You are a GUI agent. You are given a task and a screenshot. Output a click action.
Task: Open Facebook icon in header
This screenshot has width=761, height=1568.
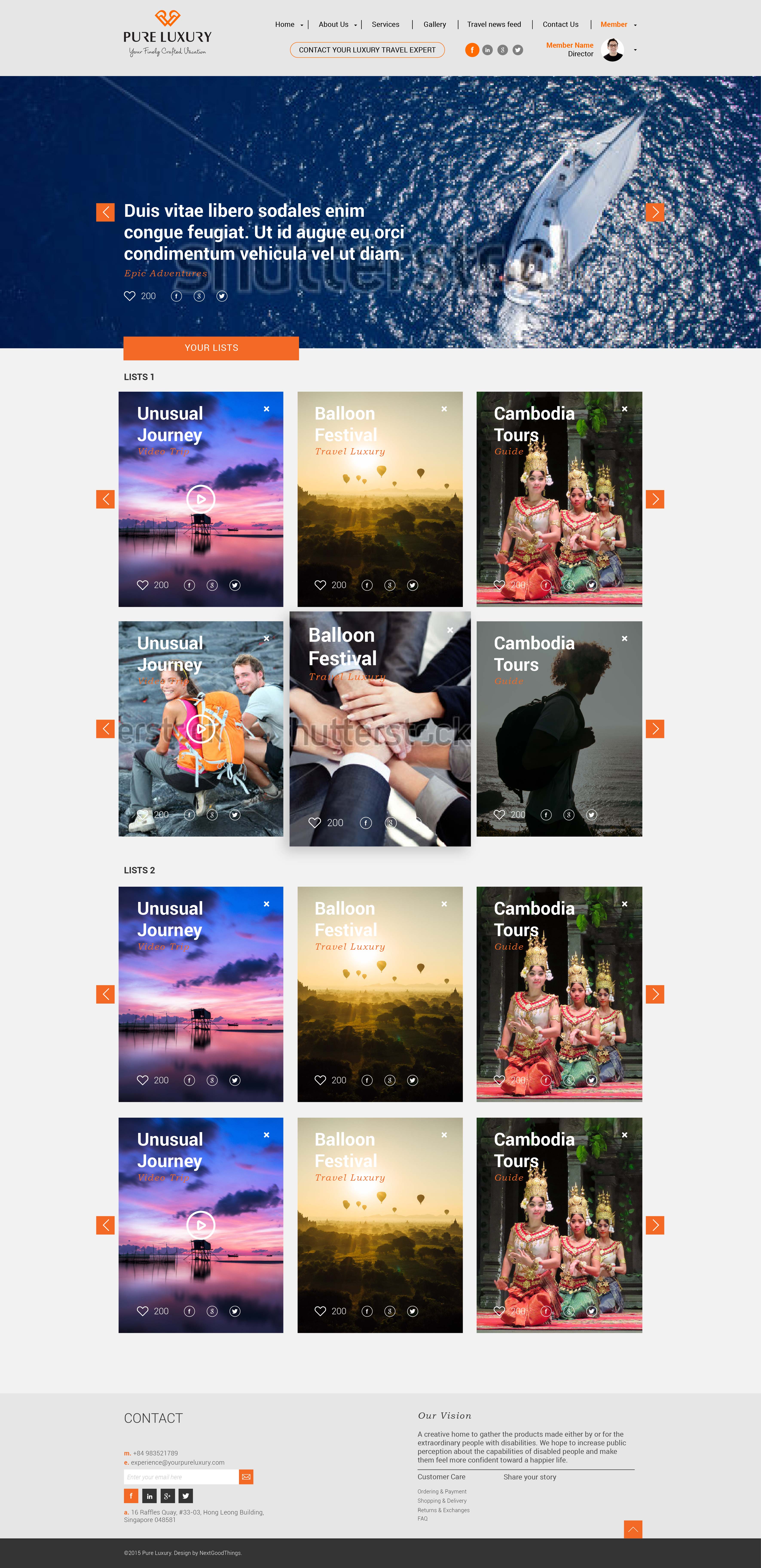[472, 50]
